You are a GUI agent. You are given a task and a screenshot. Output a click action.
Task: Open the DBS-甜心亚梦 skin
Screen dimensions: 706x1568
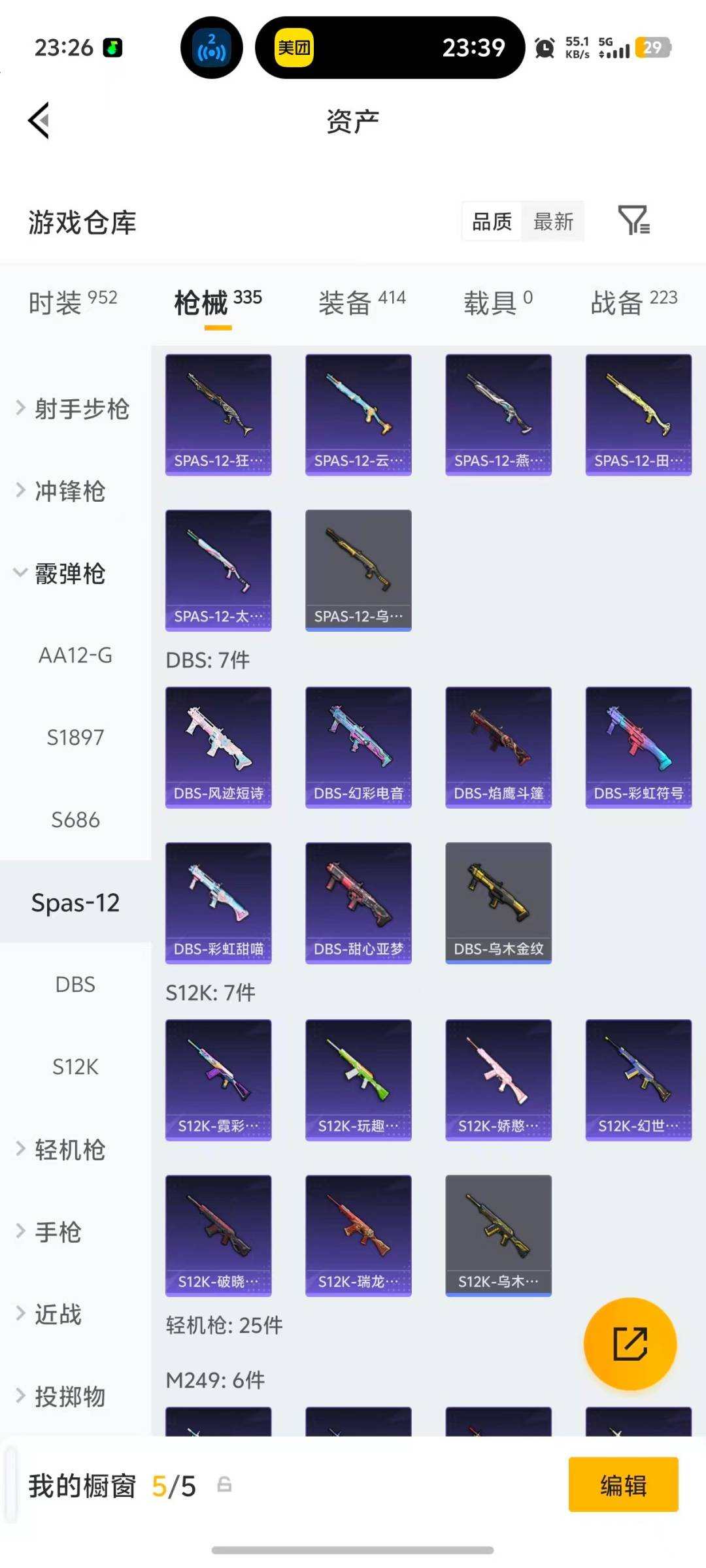(358, 902)
